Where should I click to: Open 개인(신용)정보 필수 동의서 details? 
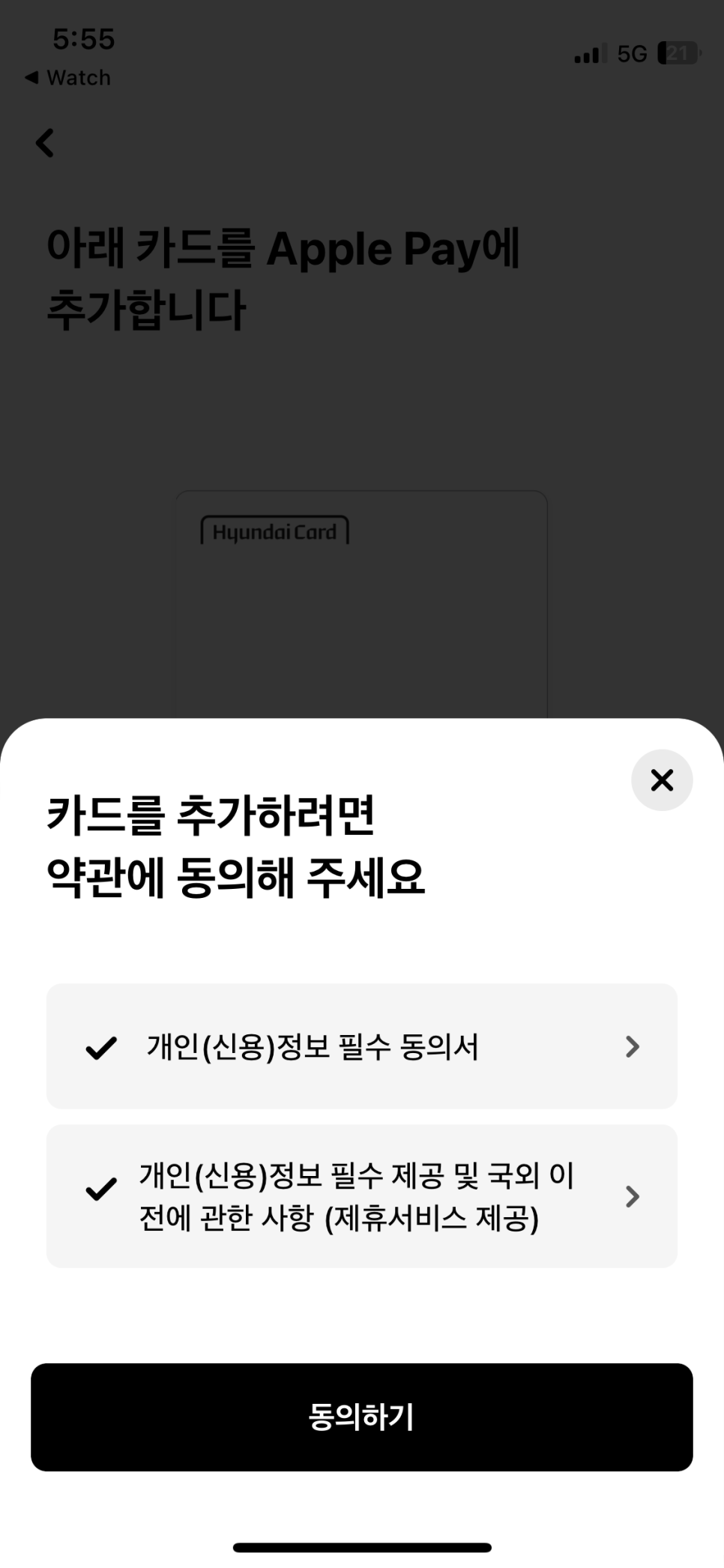point(362,1046)
